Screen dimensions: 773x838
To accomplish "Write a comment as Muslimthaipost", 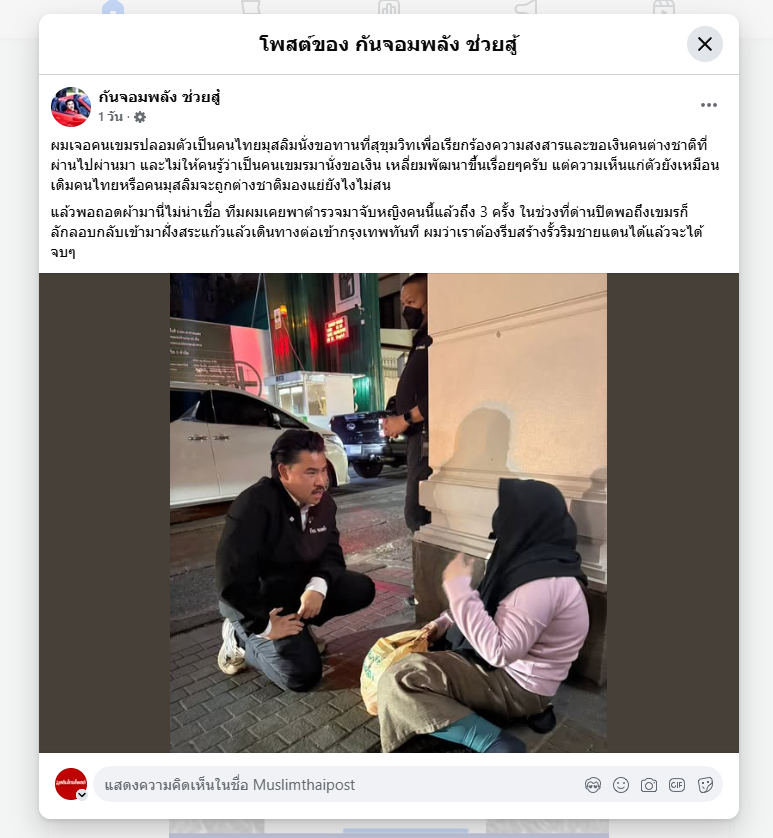I will [x=330, y=785].
